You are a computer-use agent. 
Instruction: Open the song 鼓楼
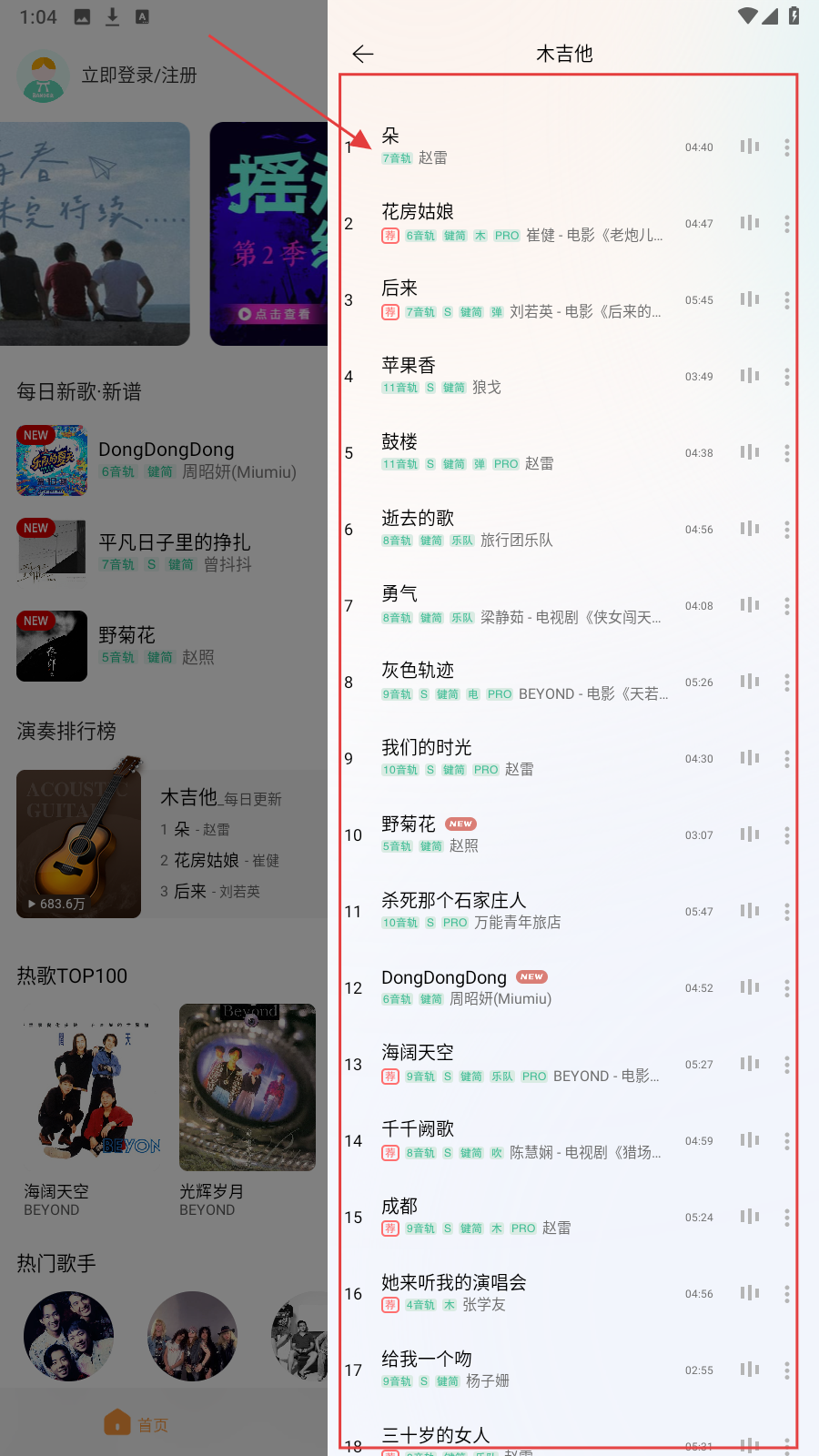(510, 451)
